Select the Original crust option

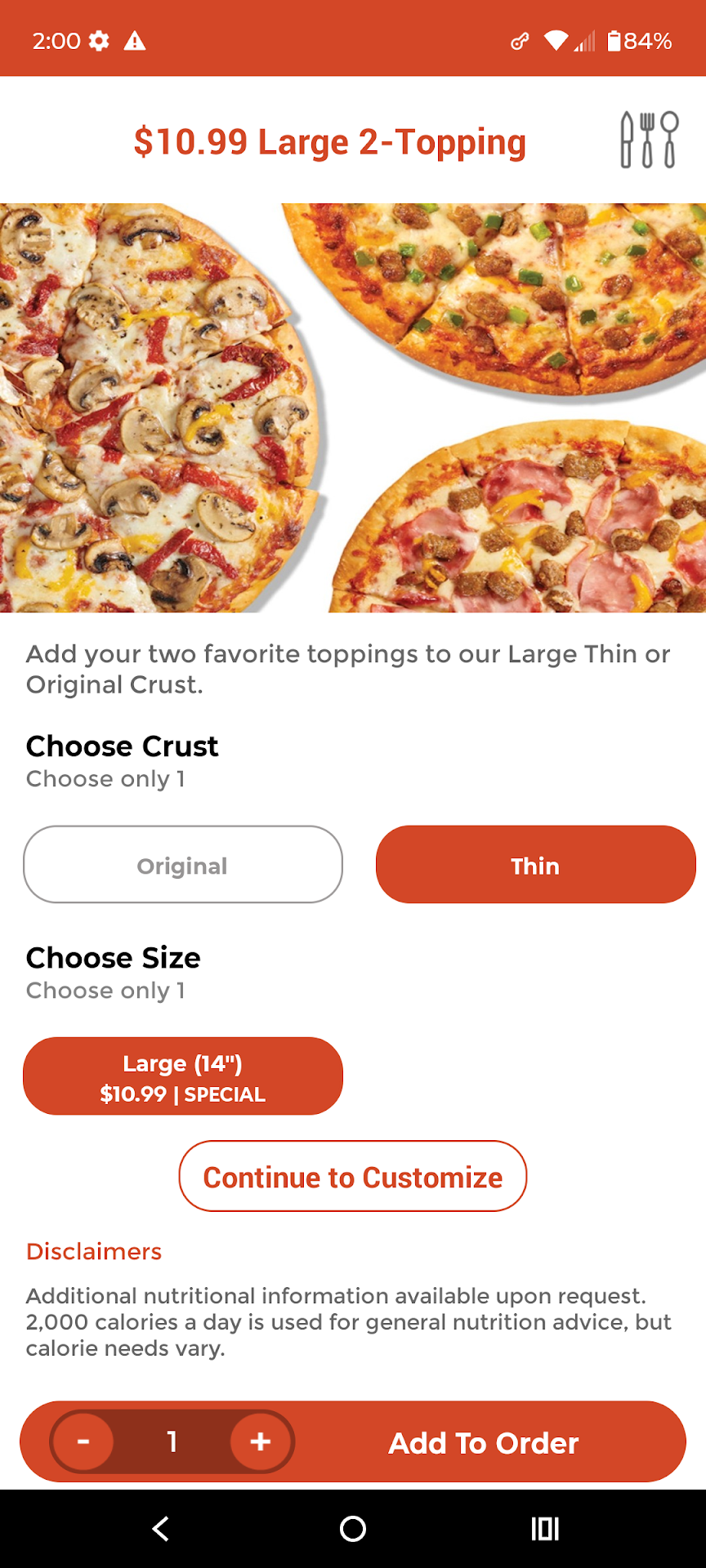(x=183, y=865)
